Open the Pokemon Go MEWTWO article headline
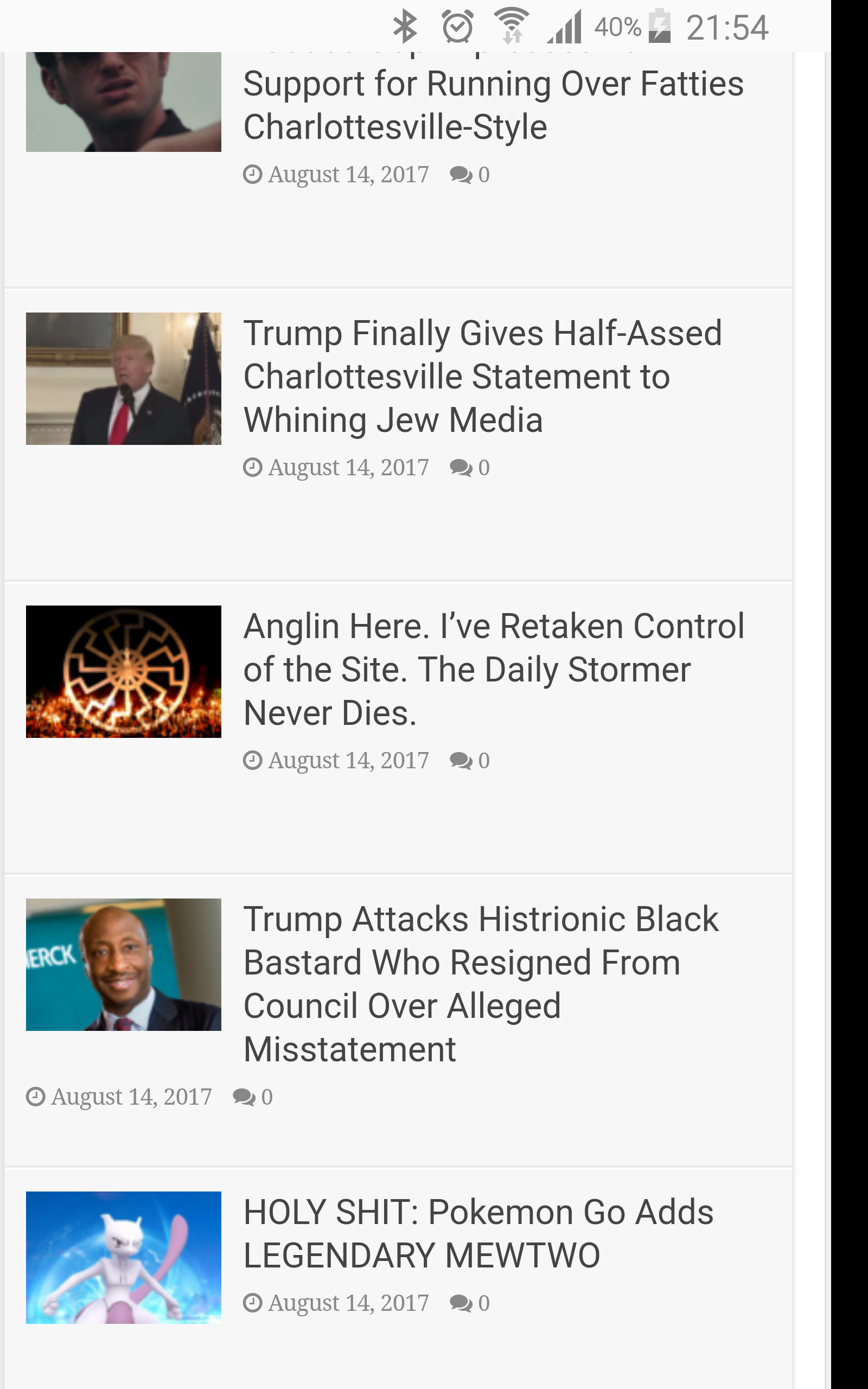Image resolution: width=868 pixels, height=1389 pixels. coord(478,1233)
